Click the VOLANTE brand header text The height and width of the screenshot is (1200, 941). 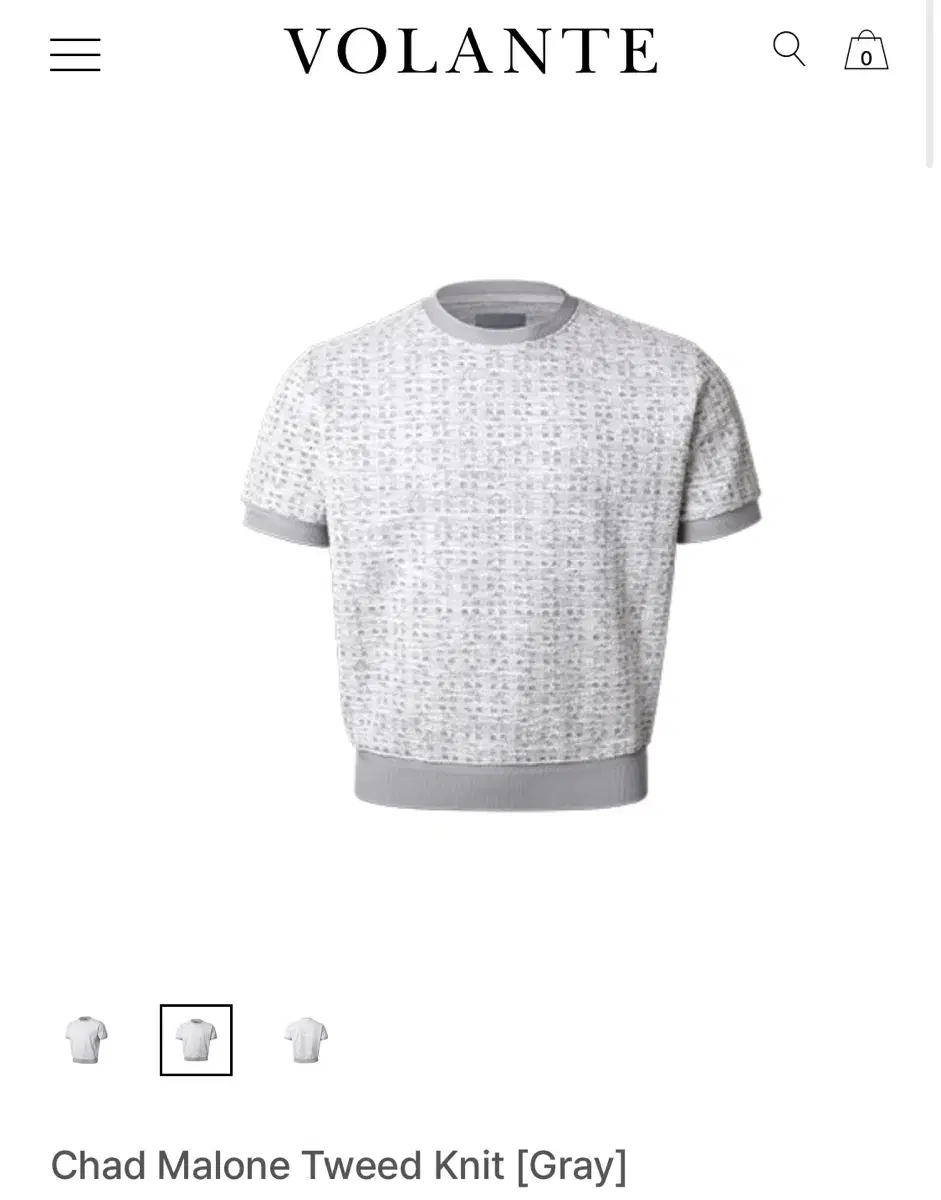[x=470, y=52]
